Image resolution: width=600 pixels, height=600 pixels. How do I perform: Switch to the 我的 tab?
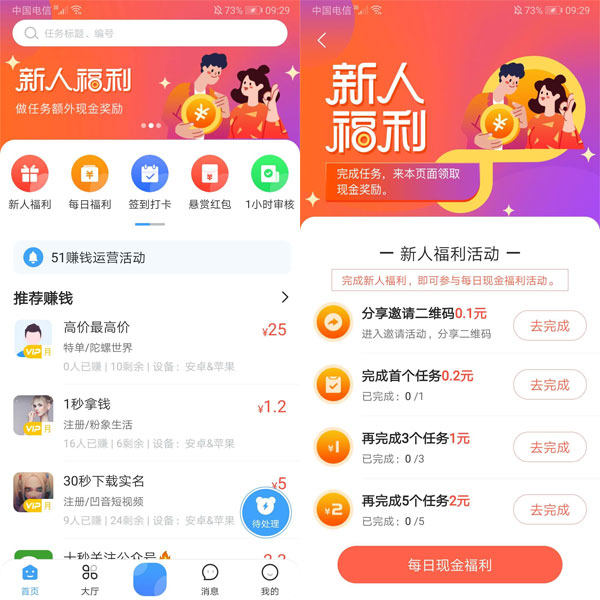coord(270,577)
